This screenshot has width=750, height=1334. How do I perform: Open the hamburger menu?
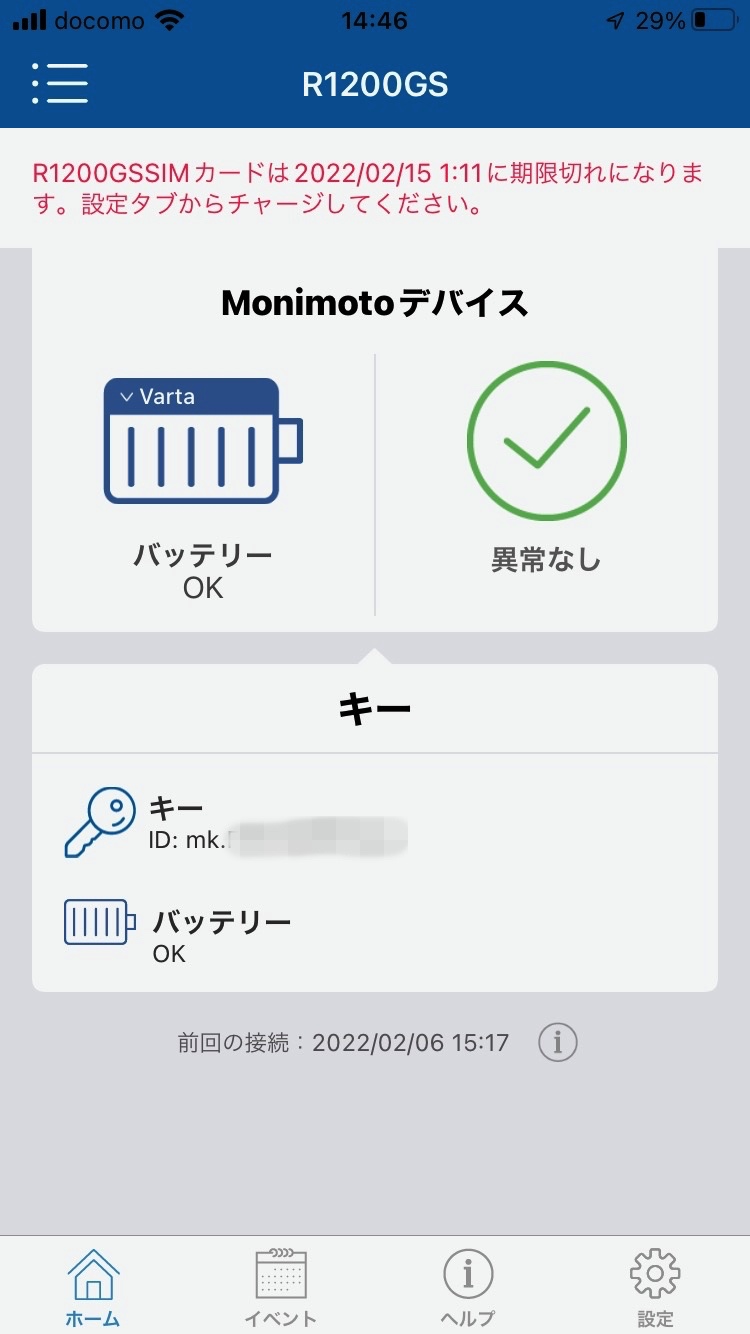60,84
